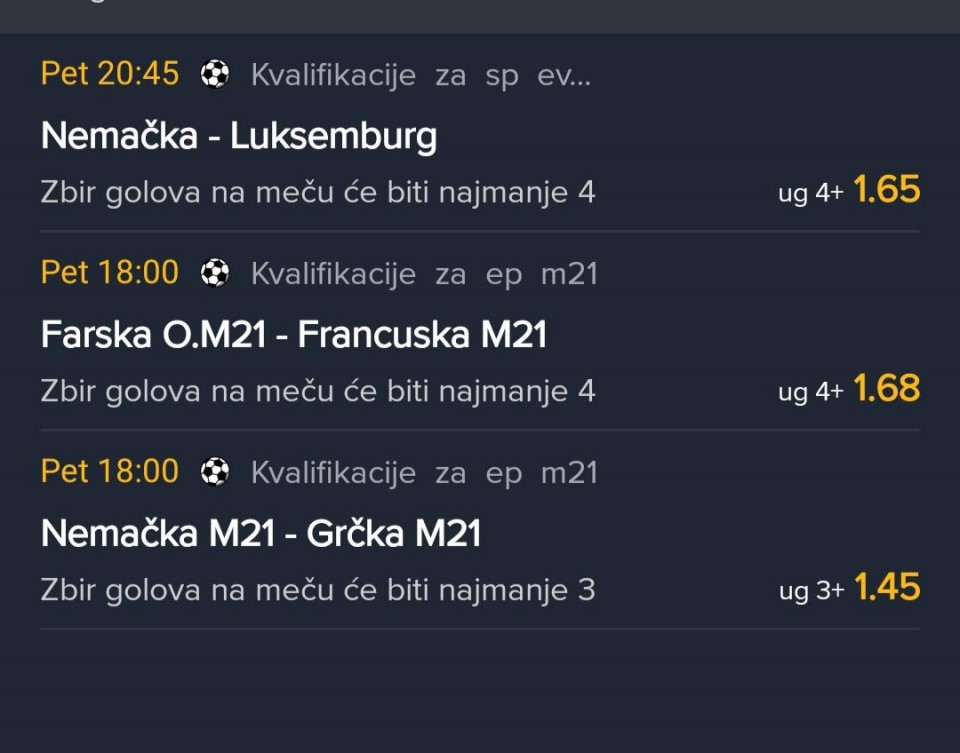Open the Nemačka M21 - Grčka M21 match
This screenshot has height=753, width=960.
coord(261,534)
